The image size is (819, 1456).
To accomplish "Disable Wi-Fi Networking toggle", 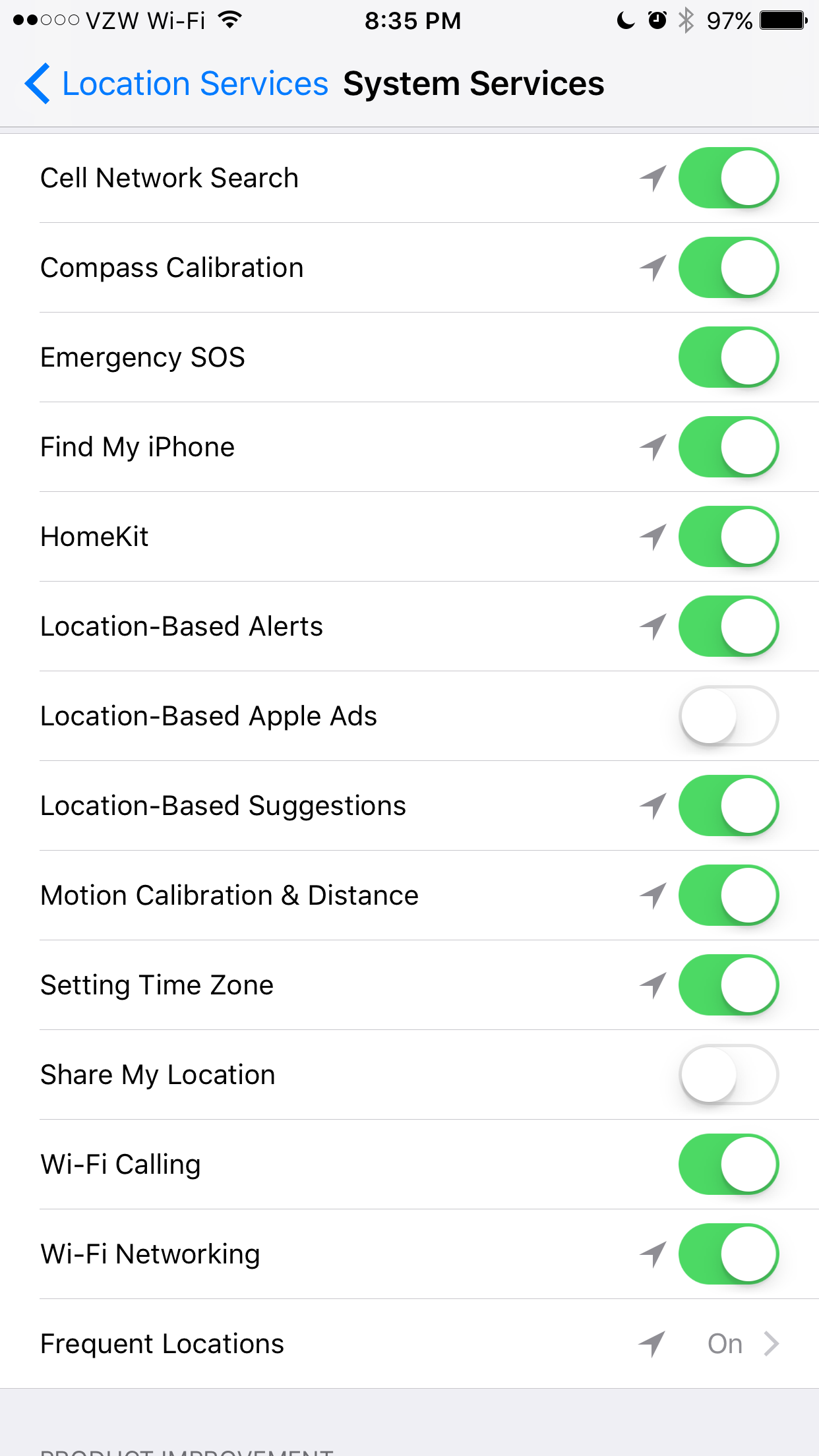I will [729, 1254].
